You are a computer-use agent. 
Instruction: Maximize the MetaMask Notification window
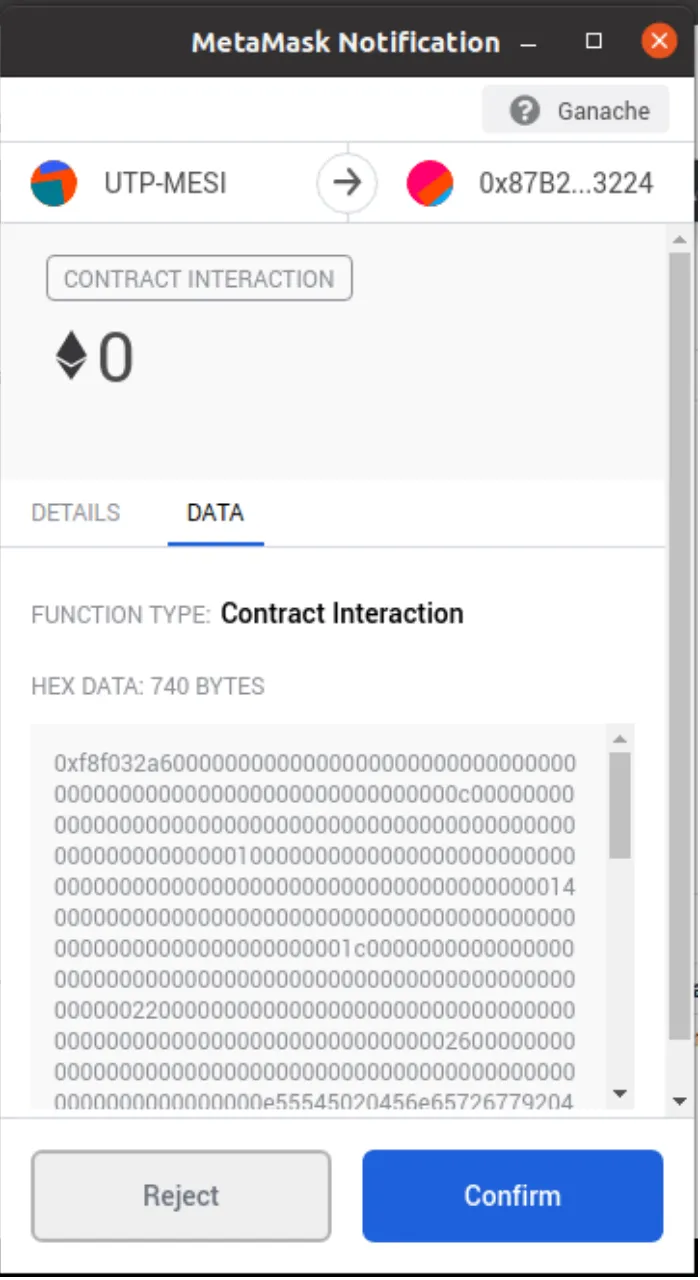(x=594, y=41)
